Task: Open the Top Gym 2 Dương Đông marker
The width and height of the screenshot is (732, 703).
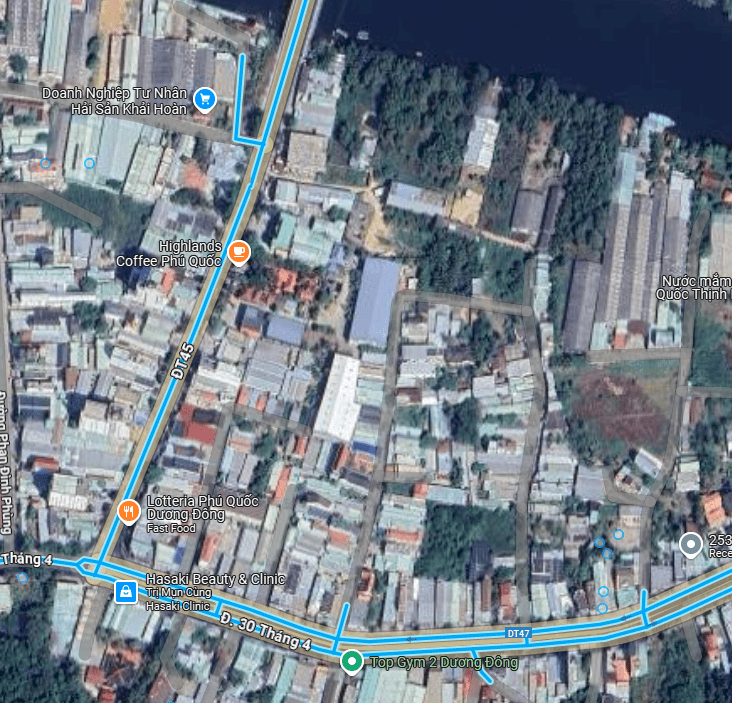Action: pyautogui.click(x=351, y=661)
